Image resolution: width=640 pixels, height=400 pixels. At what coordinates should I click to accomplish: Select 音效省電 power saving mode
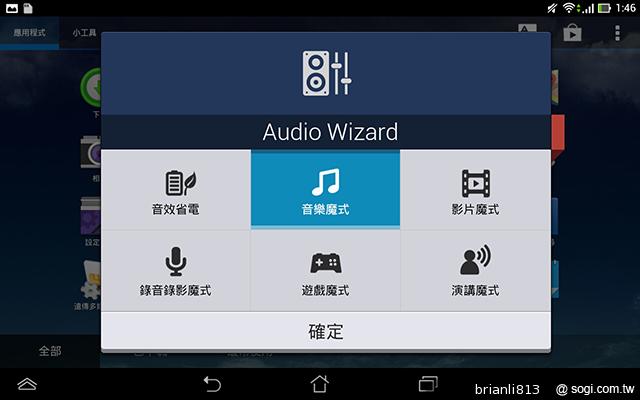coord(175,190)
